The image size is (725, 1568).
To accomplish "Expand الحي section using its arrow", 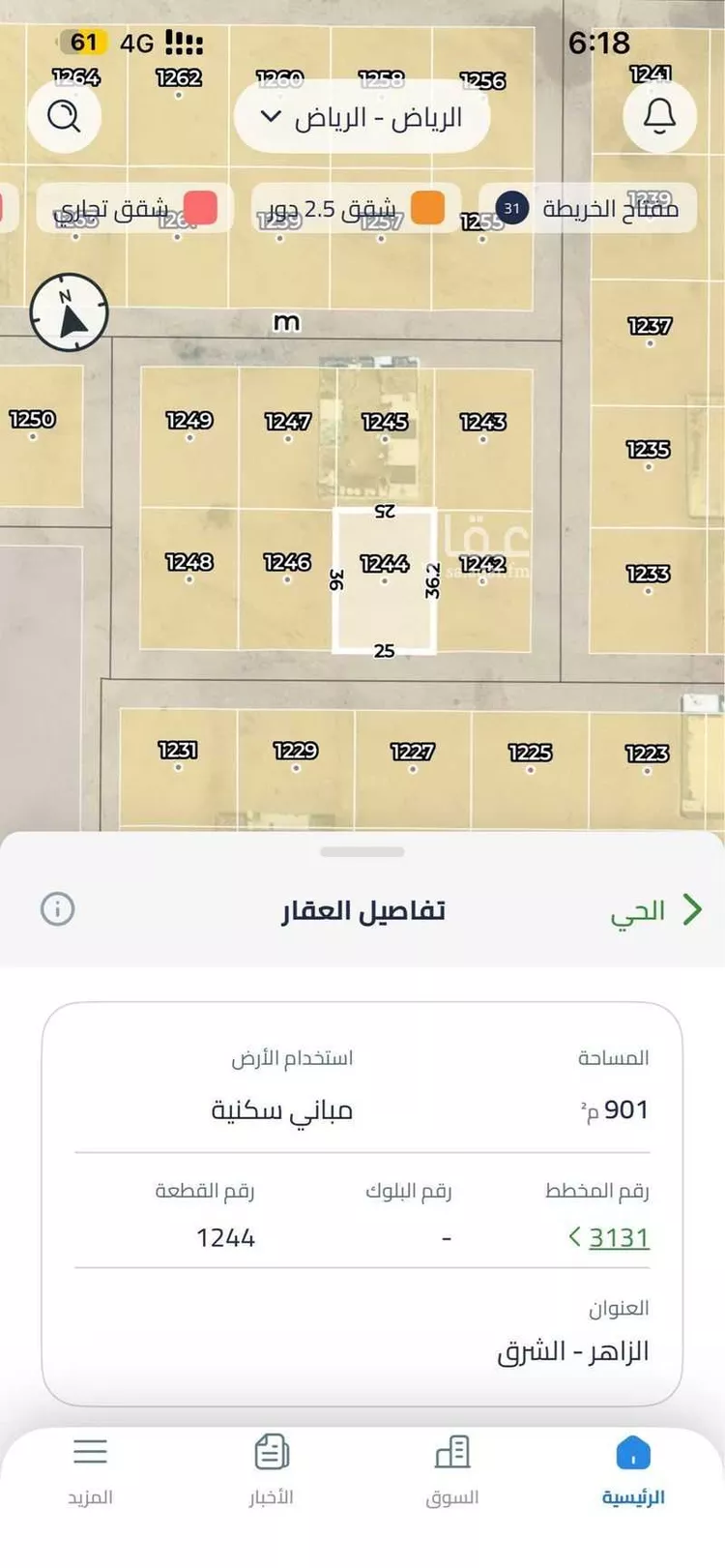I will [693, 908].
